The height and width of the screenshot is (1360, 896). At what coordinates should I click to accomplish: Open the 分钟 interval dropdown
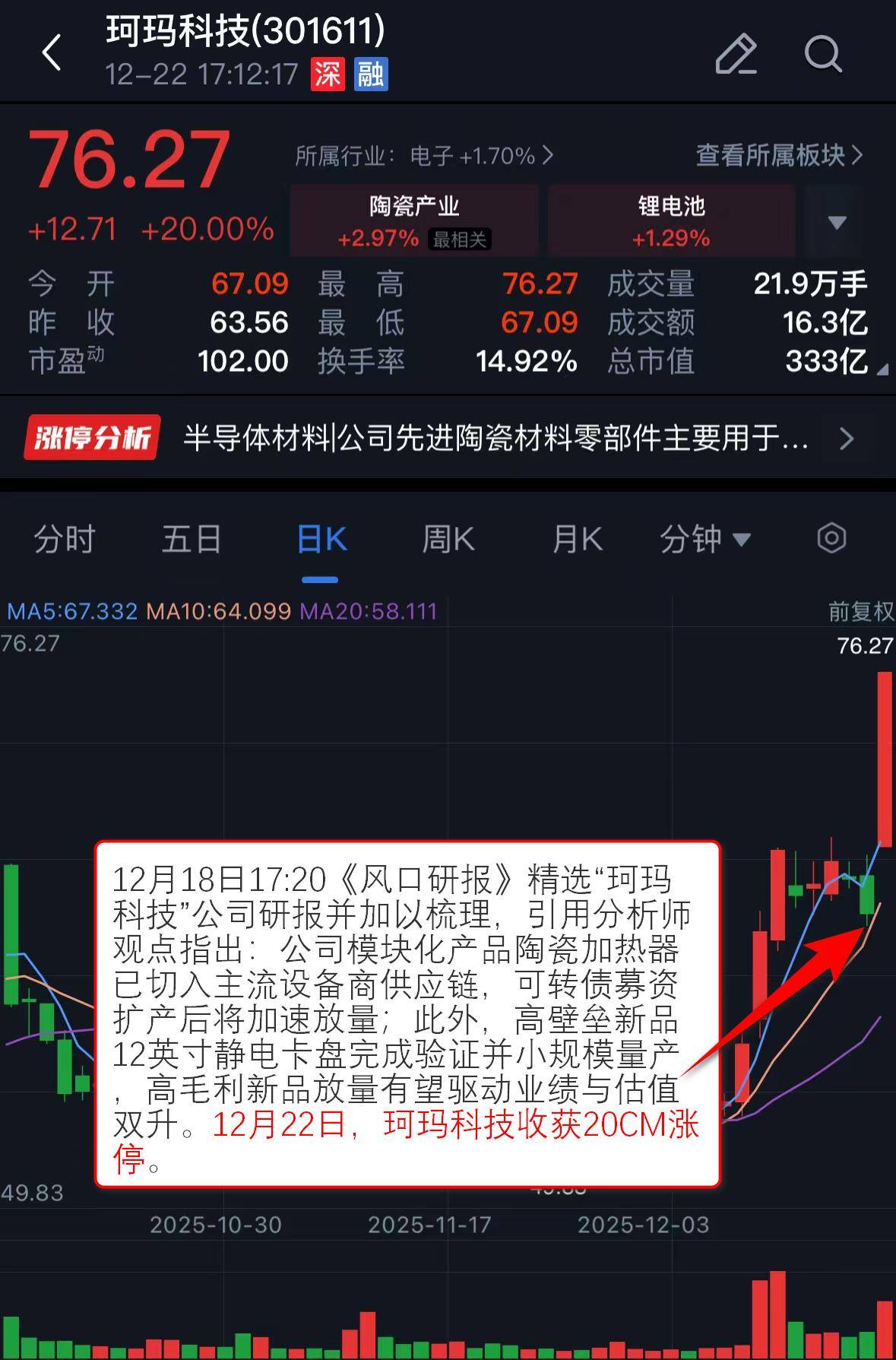click(706, 538)
